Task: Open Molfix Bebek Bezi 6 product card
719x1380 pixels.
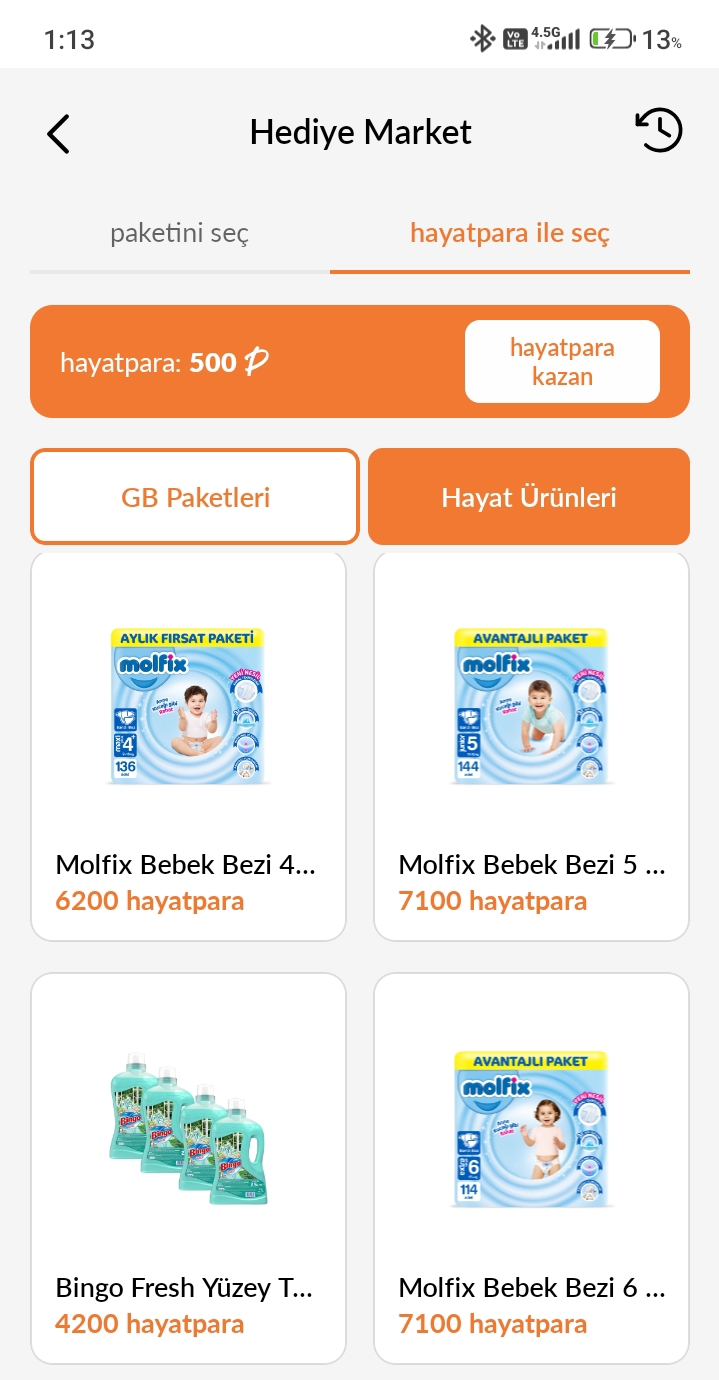Action: coord(531,1168)
